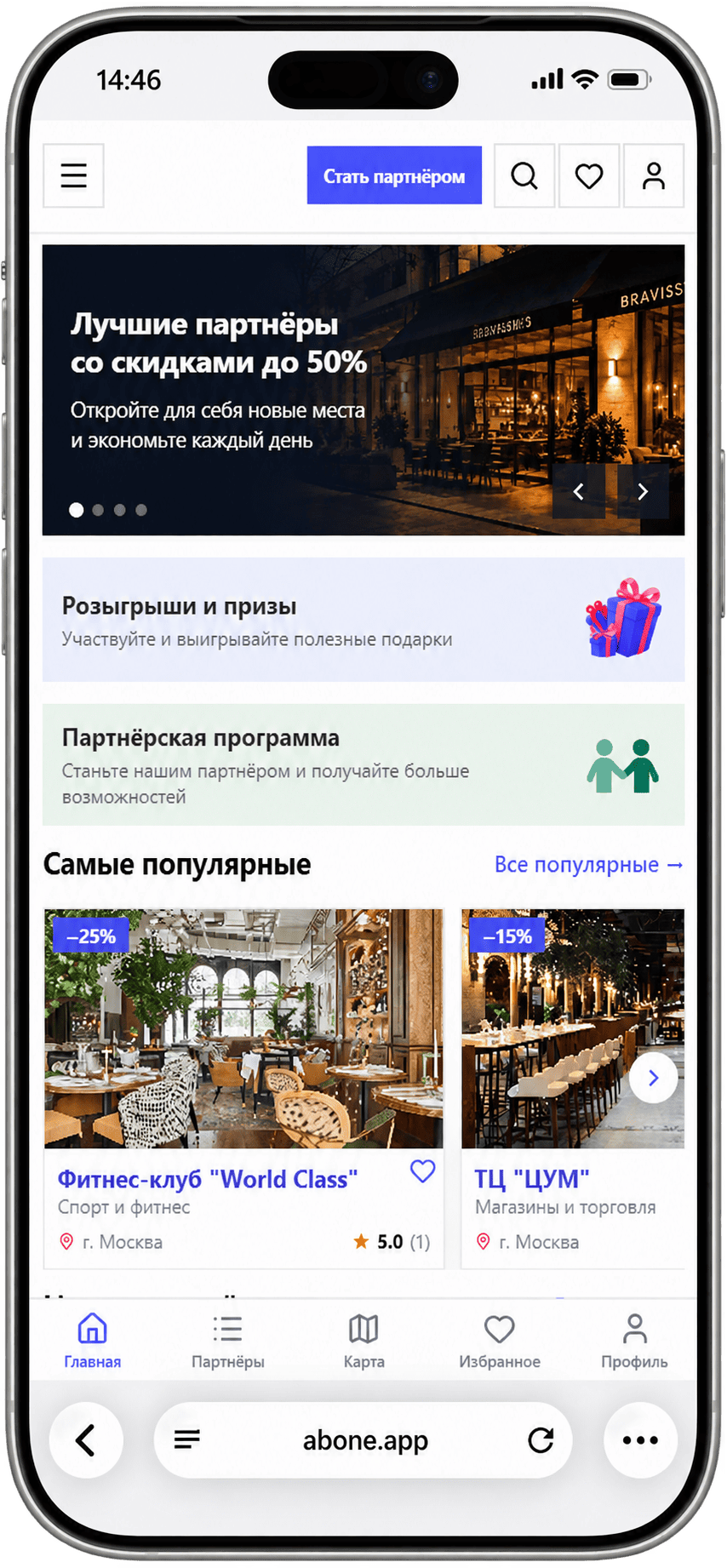Reload the abone.app page

click(x=541, y=1440)
